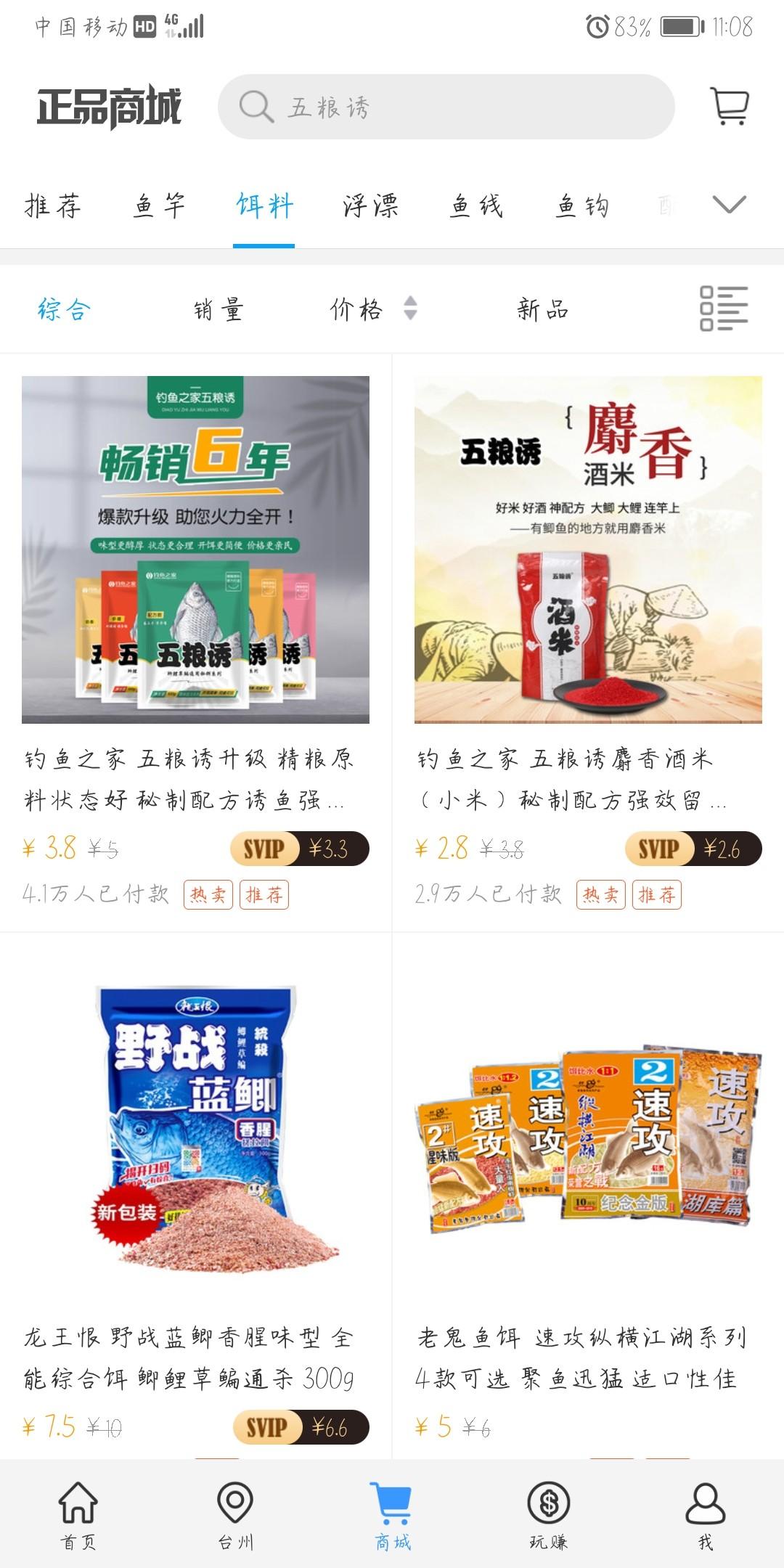
Task: Sort products by 销量
Action: [218, 310]
